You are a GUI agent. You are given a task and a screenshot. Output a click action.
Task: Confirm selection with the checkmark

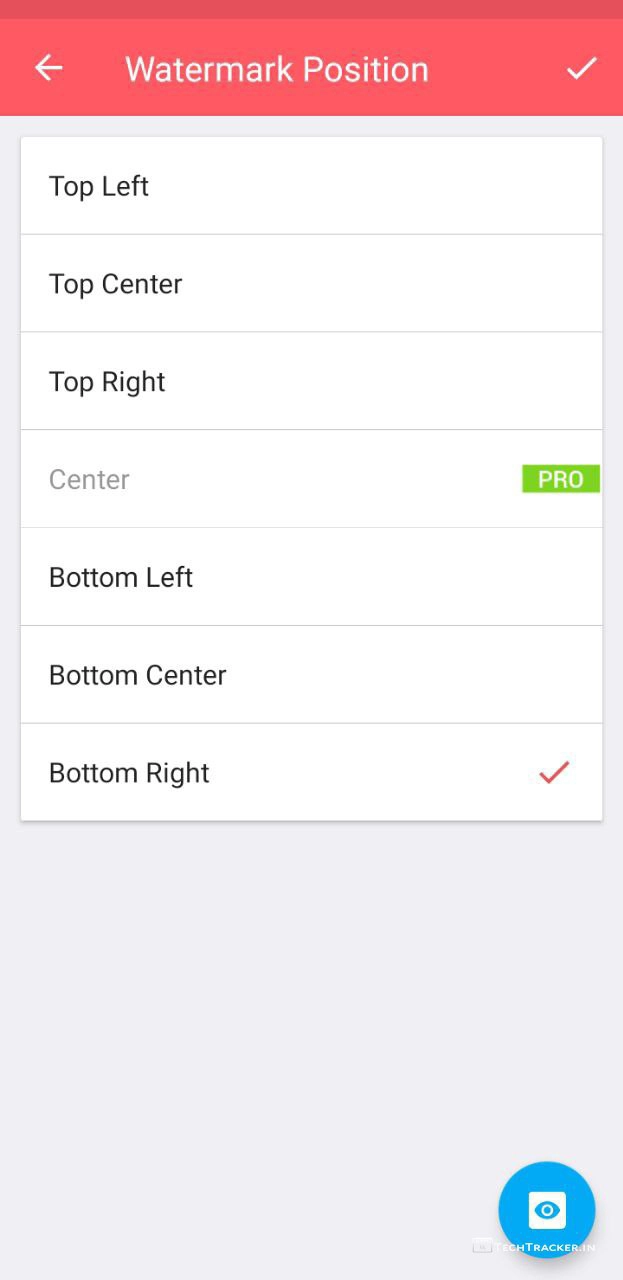tap(581, 68)
